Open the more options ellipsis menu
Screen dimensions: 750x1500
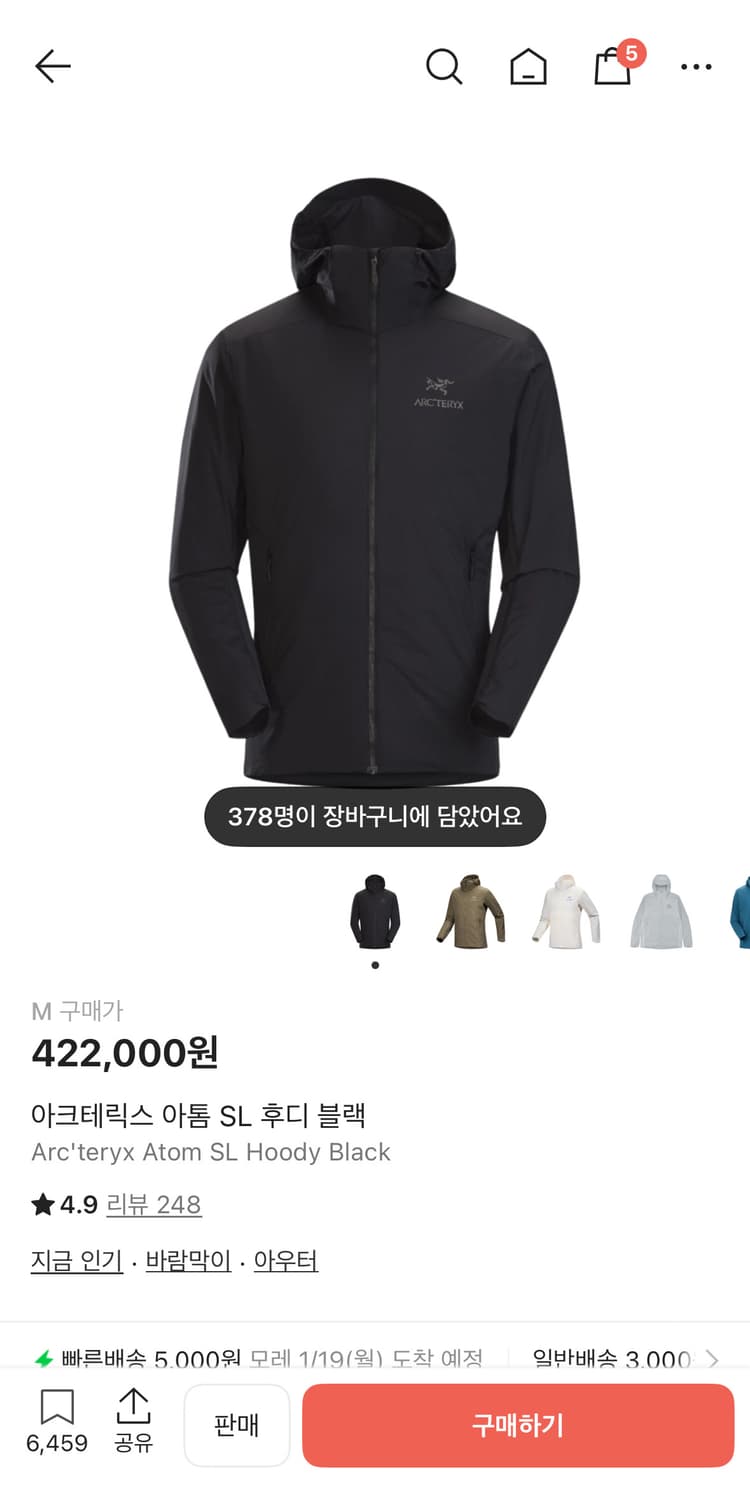click(696, 67)
